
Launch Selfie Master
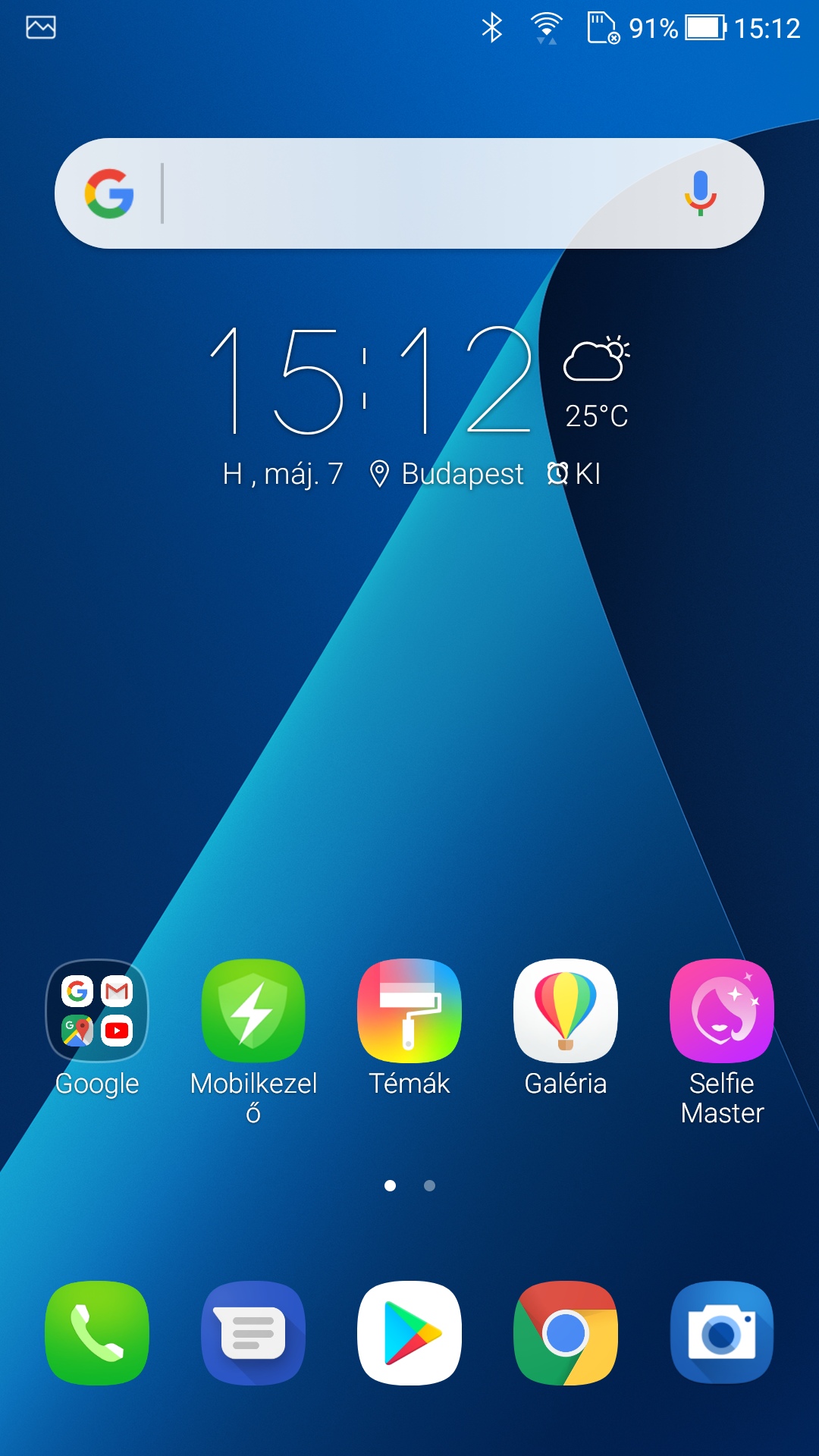pyautogui.click(x=722, y=1012)
